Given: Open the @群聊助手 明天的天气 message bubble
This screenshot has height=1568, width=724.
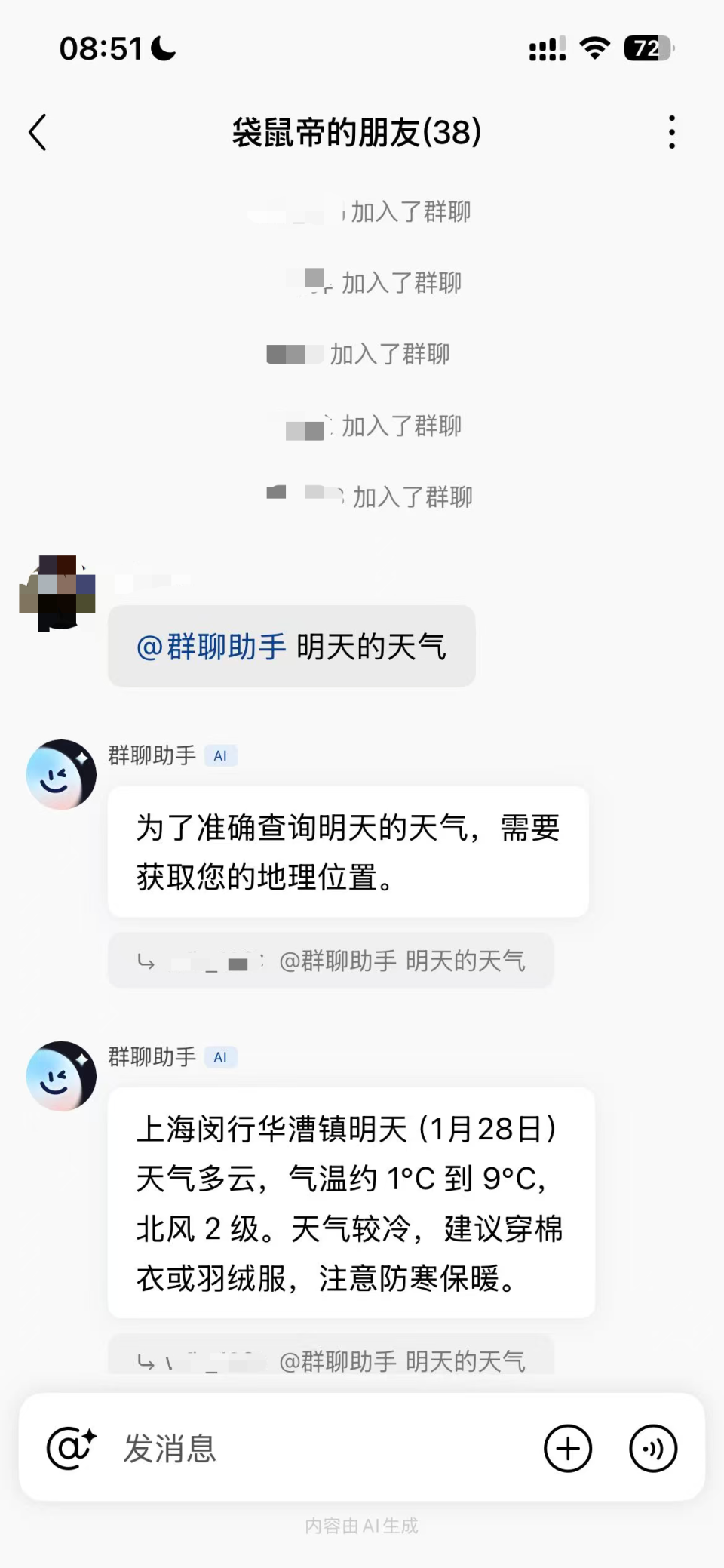Looking at the screenshot, I should pos(291,647).
